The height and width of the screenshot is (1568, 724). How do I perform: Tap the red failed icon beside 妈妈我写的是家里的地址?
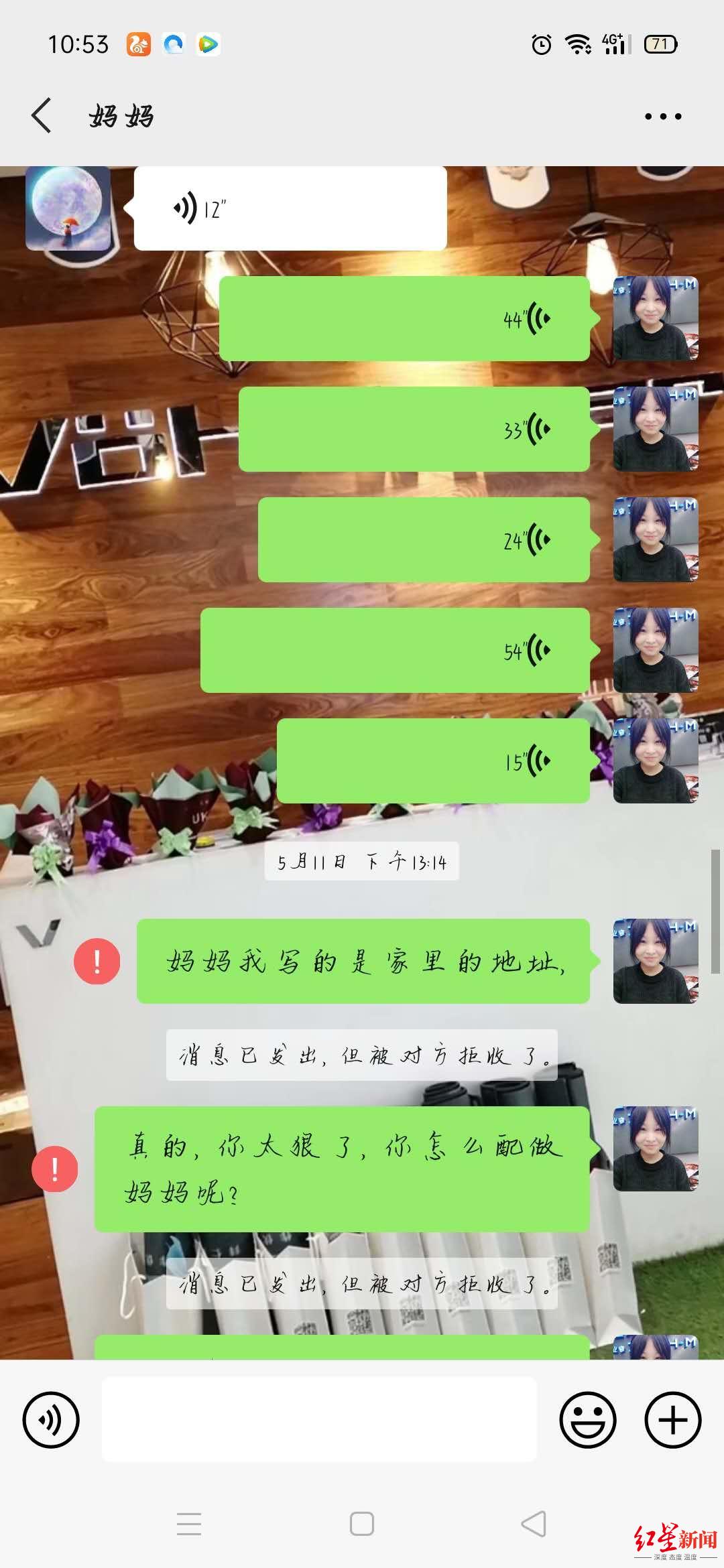(97, 962)
